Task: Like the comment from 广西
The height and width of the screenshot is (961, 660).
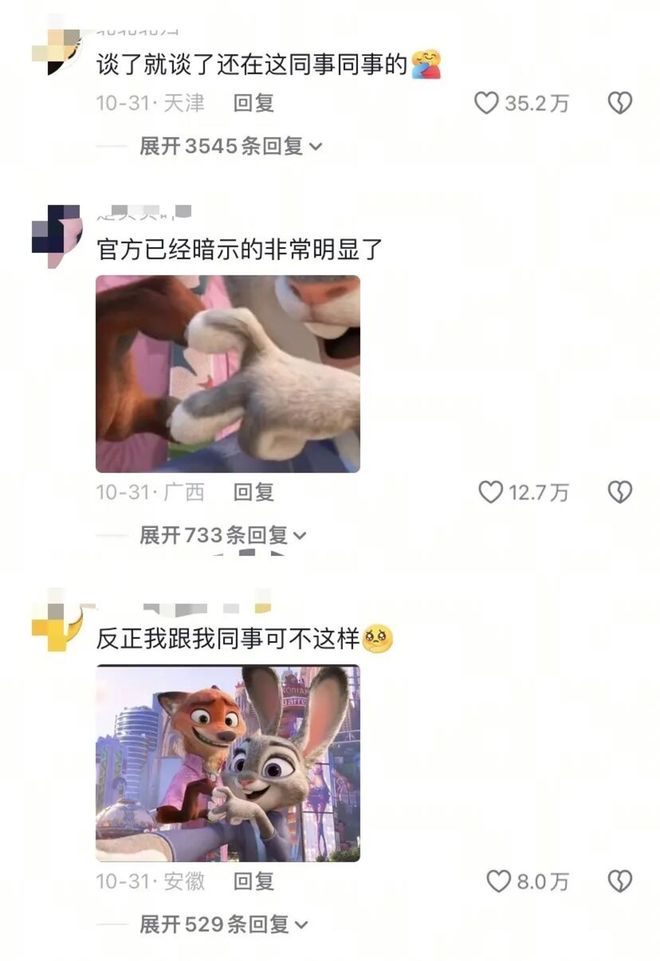Action: 490,492
